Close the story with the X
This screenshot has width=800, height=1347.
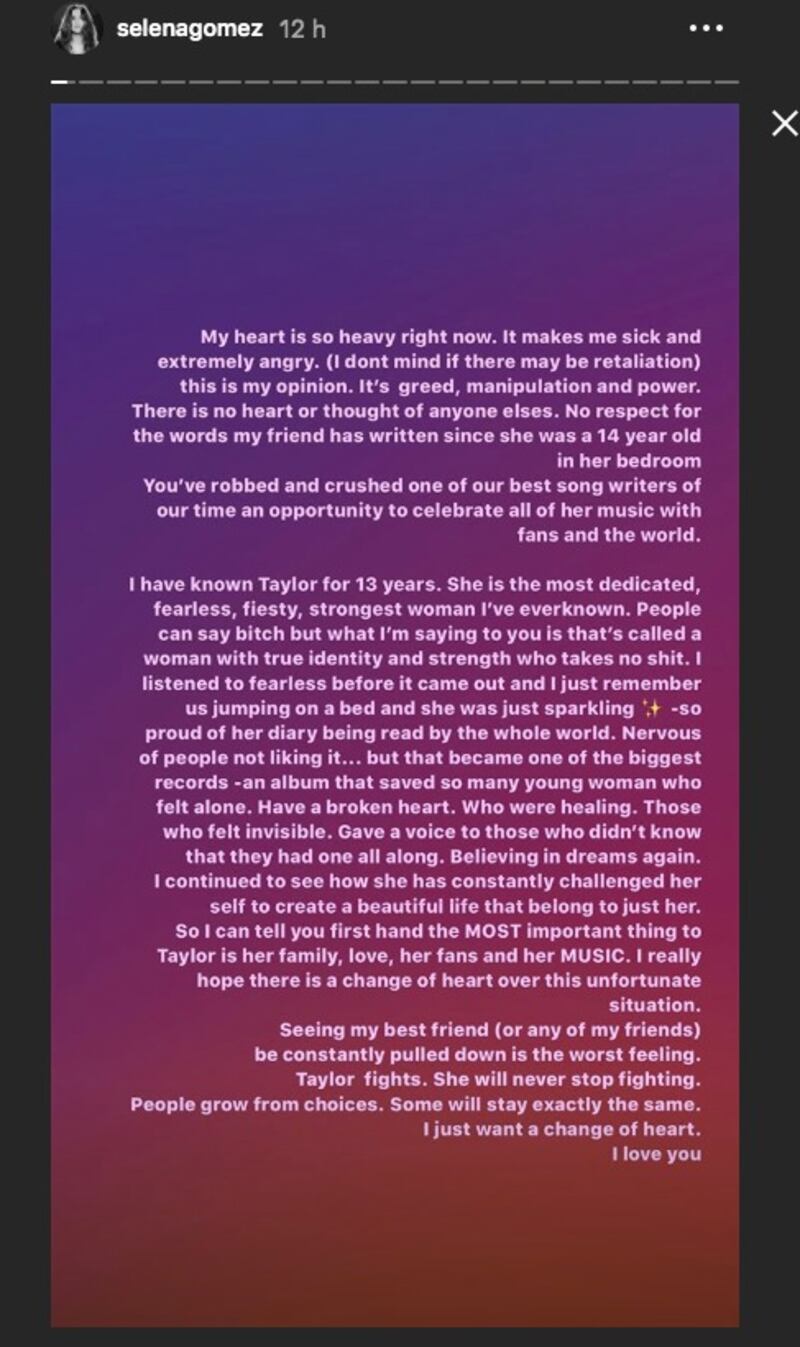pyautogui.click(x=785, y=124)
